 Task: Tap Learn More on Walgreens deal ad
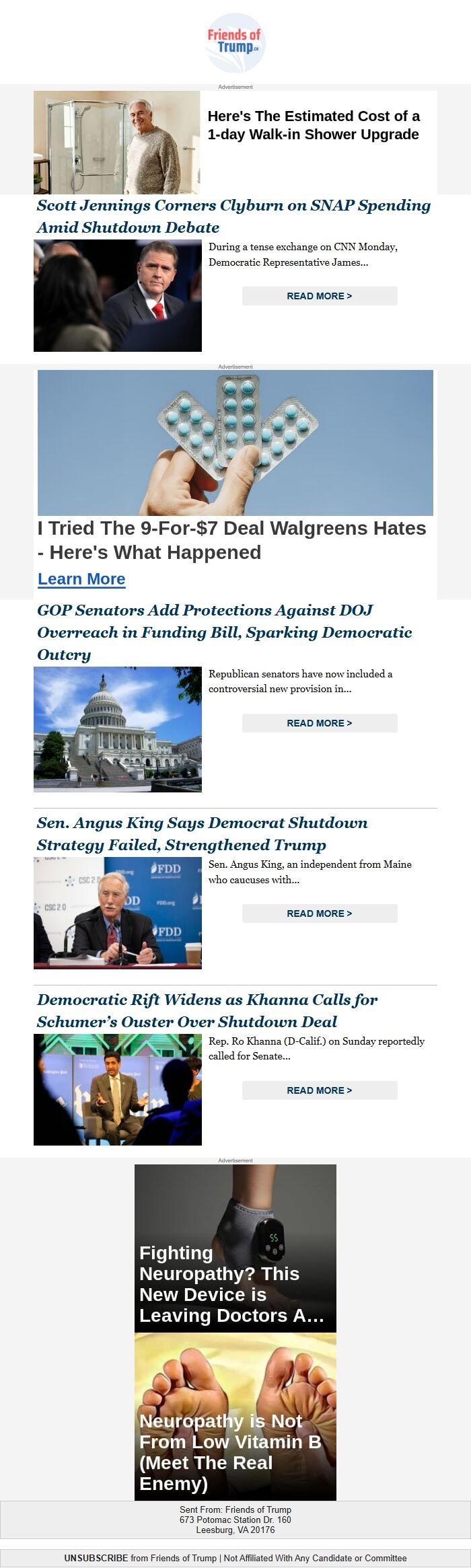[81, 579]
